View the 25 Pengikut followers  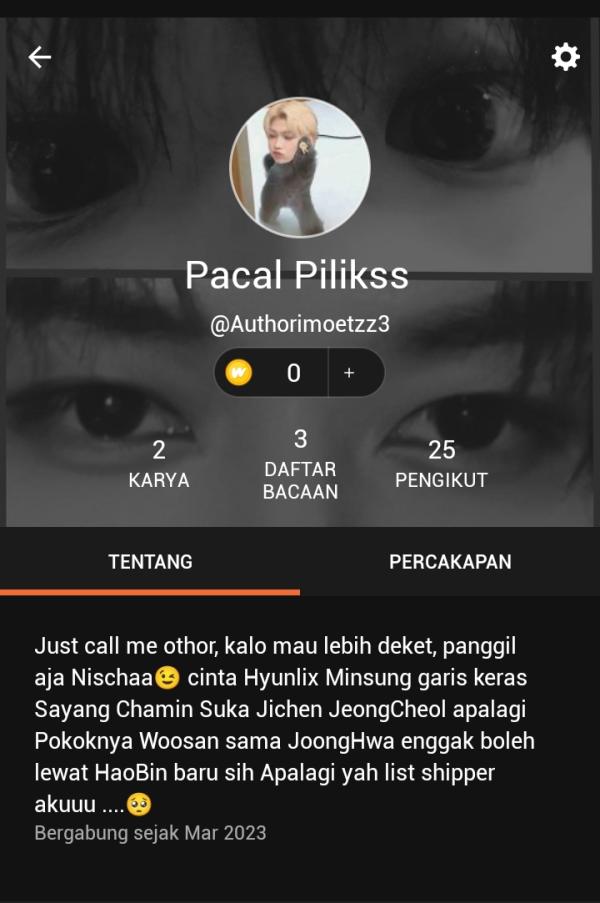tap(441, 465)
